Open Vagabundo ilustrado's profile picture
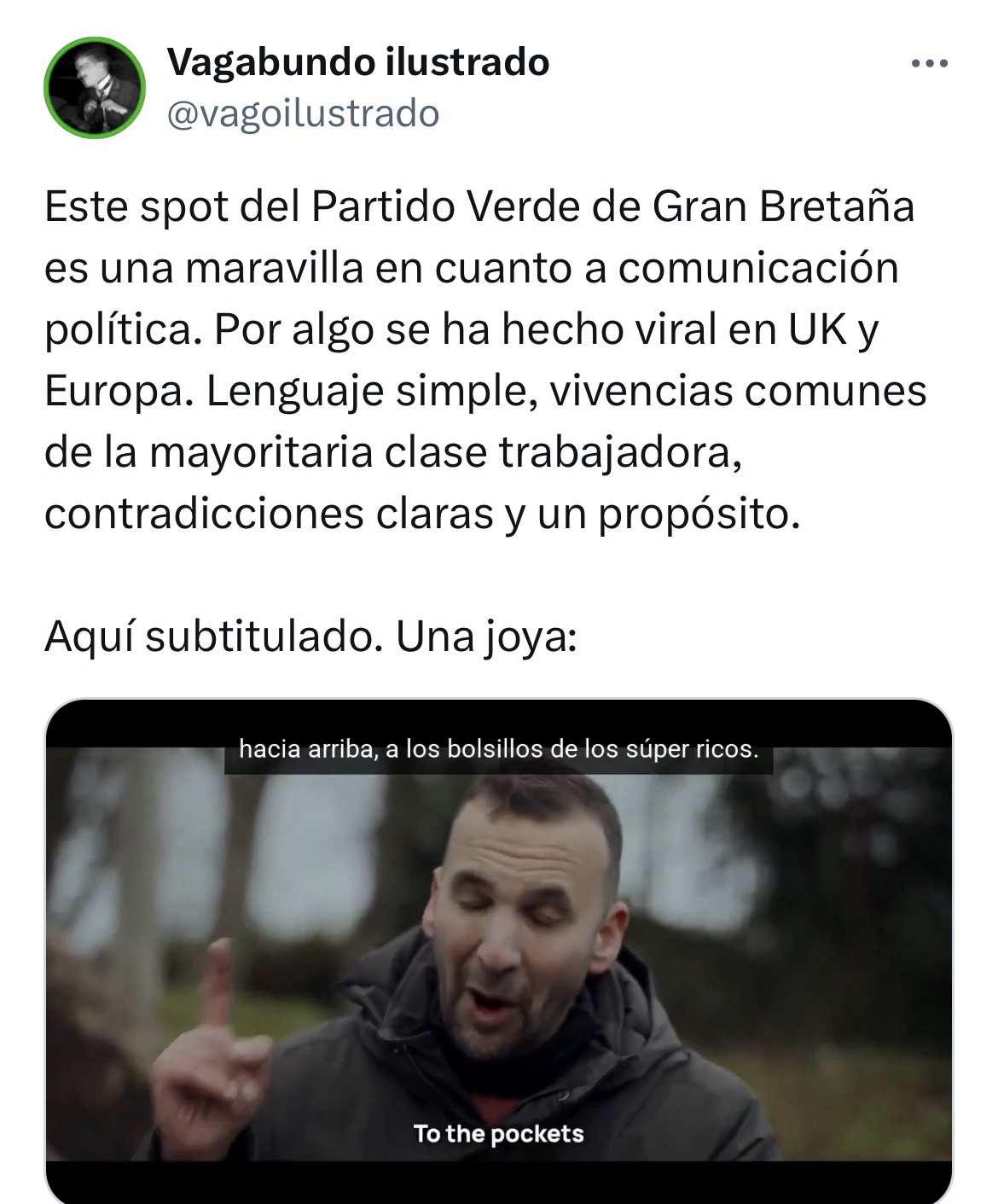This screenshot has height=1204, width=998. coord(95,88)
